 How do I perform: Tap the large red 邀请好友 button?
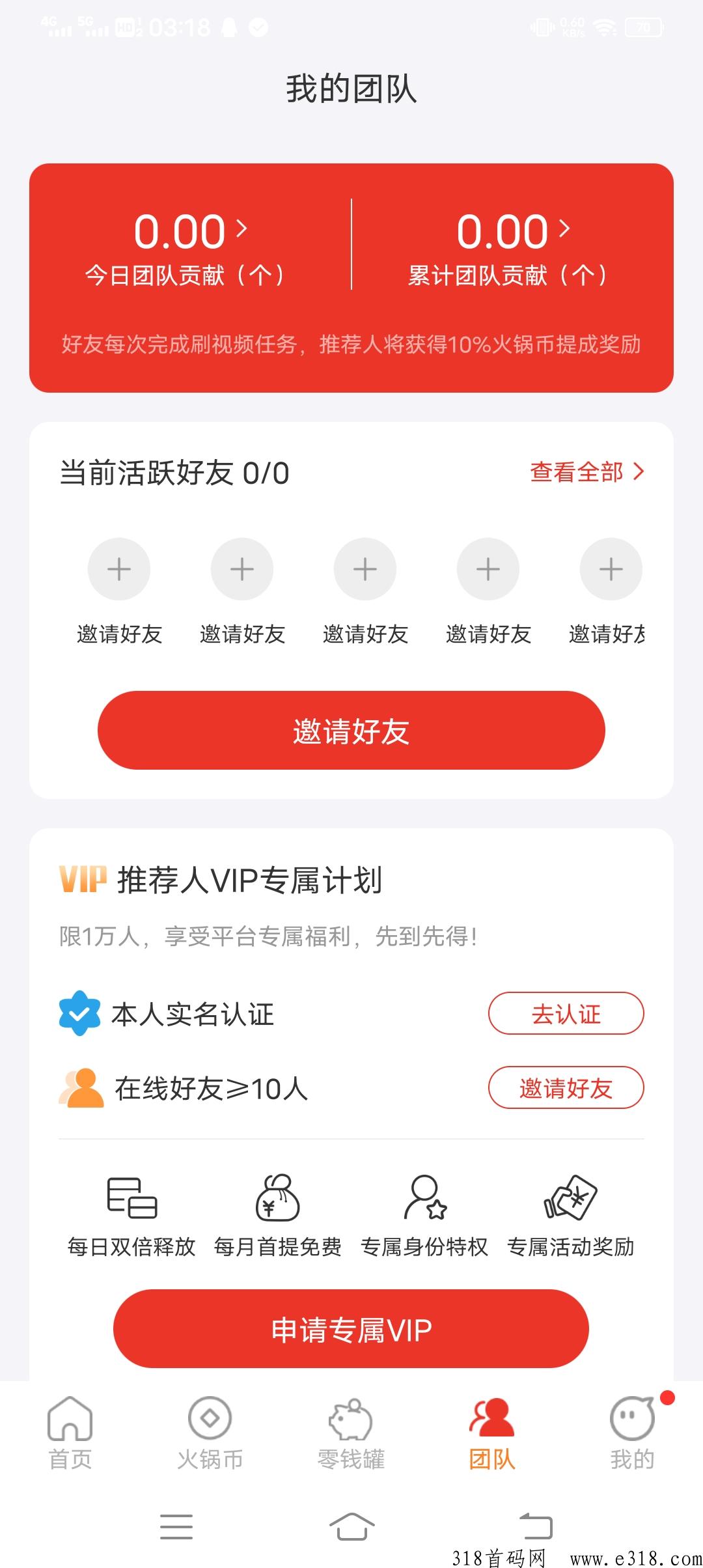coord(351,731)
